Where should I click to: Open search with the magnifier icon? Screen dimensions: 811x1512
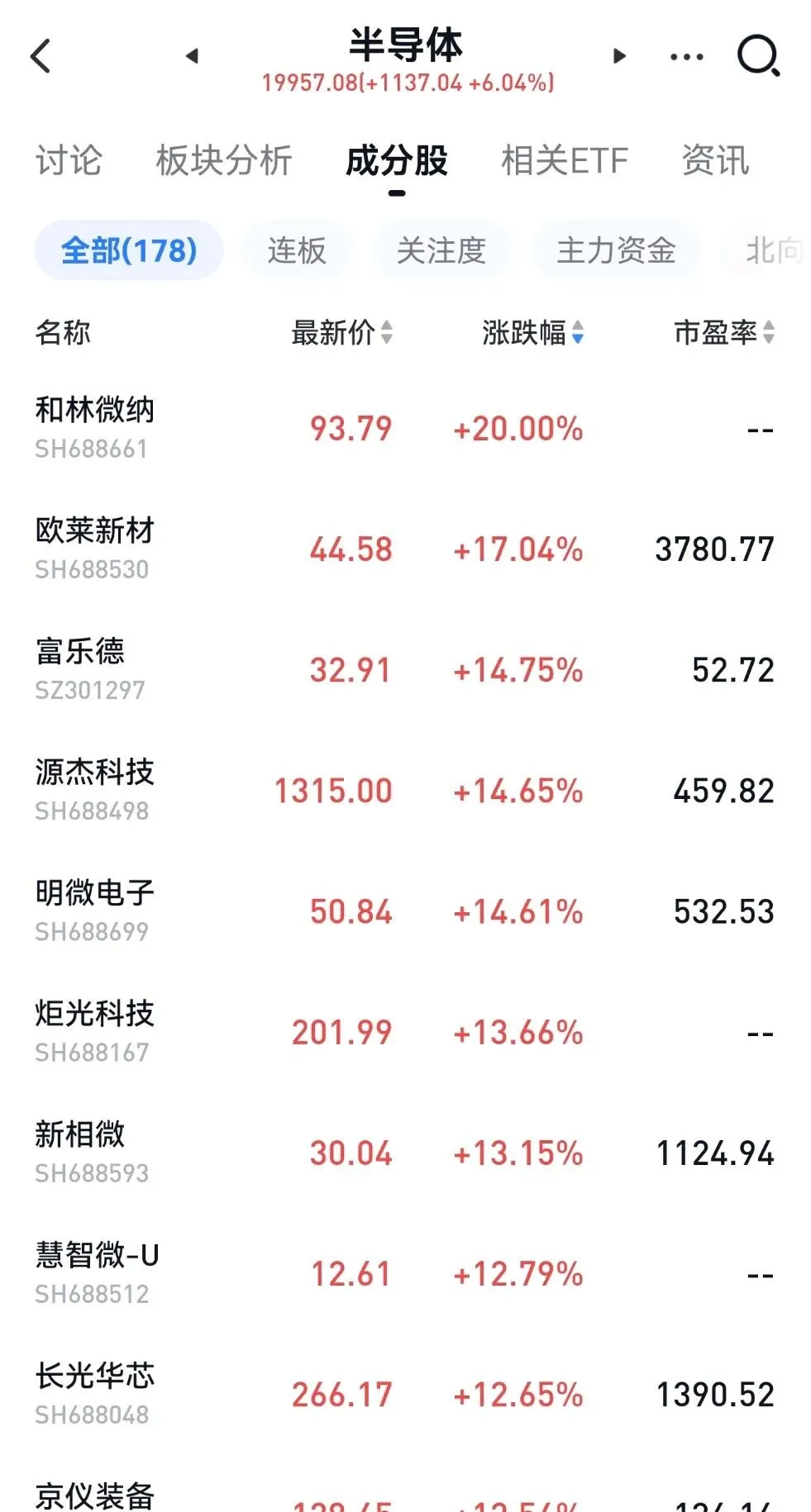click(x=758, y=56)
